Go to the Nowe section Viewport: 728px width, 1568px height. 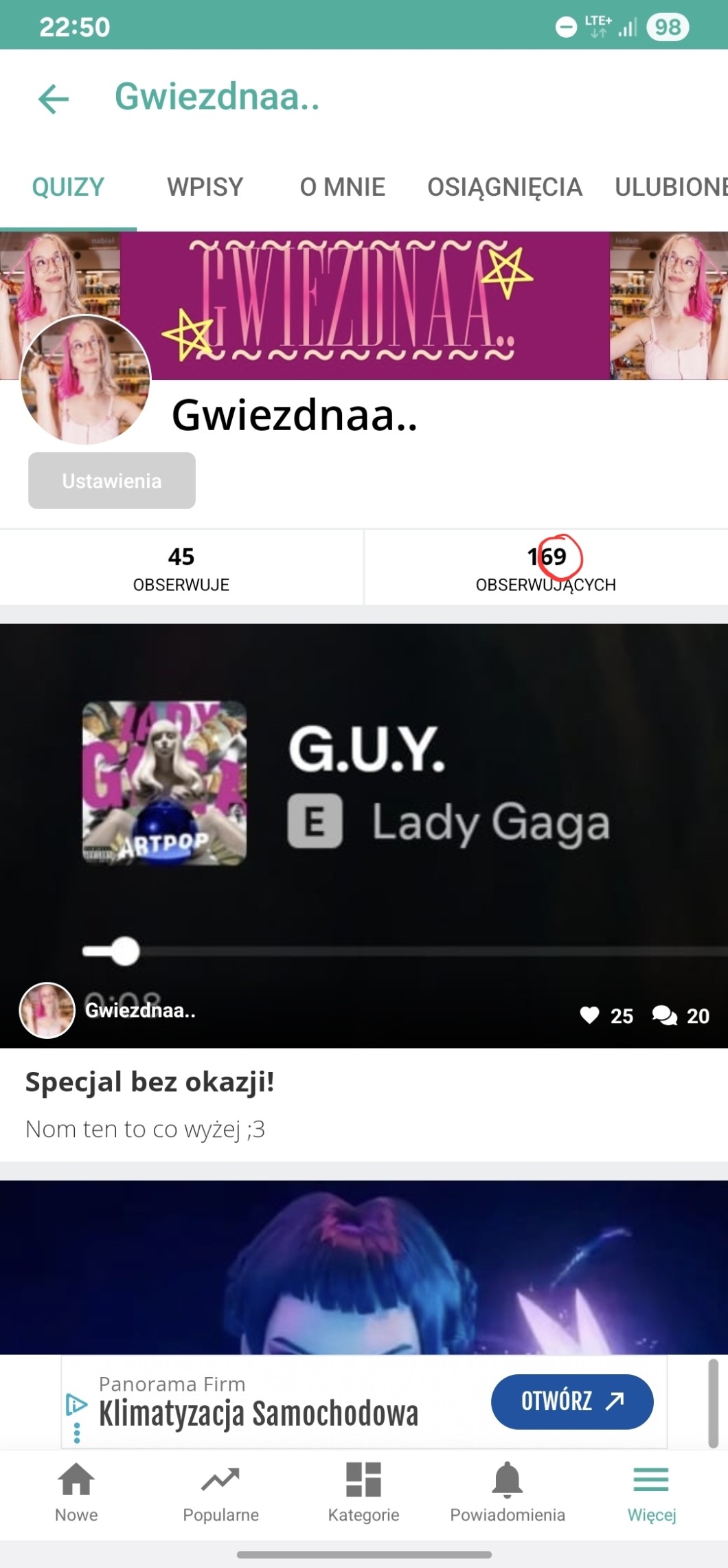pyautogui.click(x=76, y=1491)
